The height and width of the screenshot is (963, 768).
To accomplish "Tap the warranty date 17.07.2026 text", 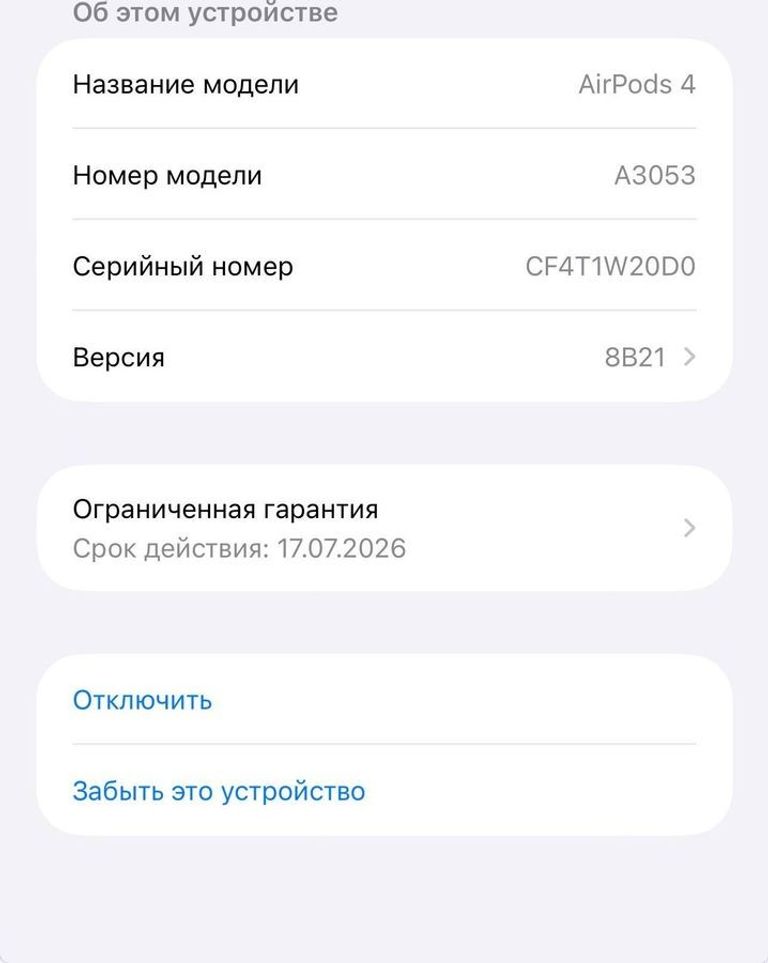I will point(339,548).
